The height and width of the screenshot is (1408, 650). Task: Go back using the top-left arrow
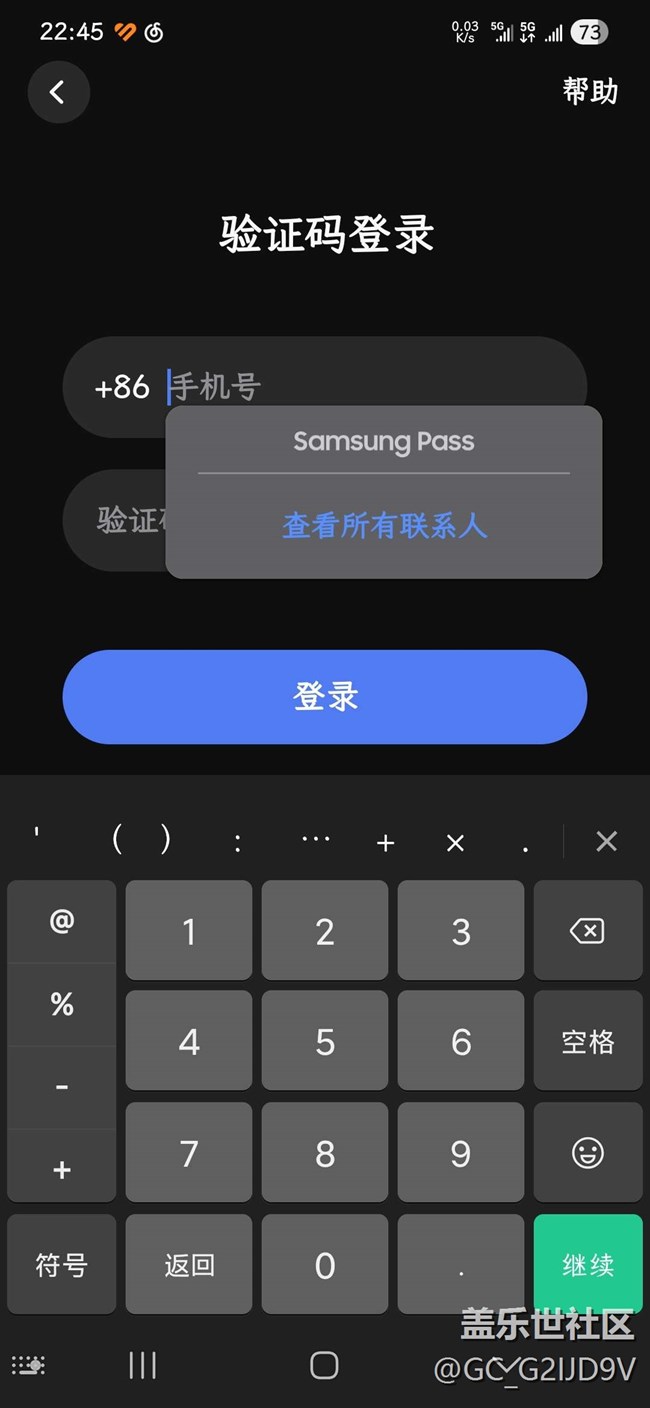(58, 93)
